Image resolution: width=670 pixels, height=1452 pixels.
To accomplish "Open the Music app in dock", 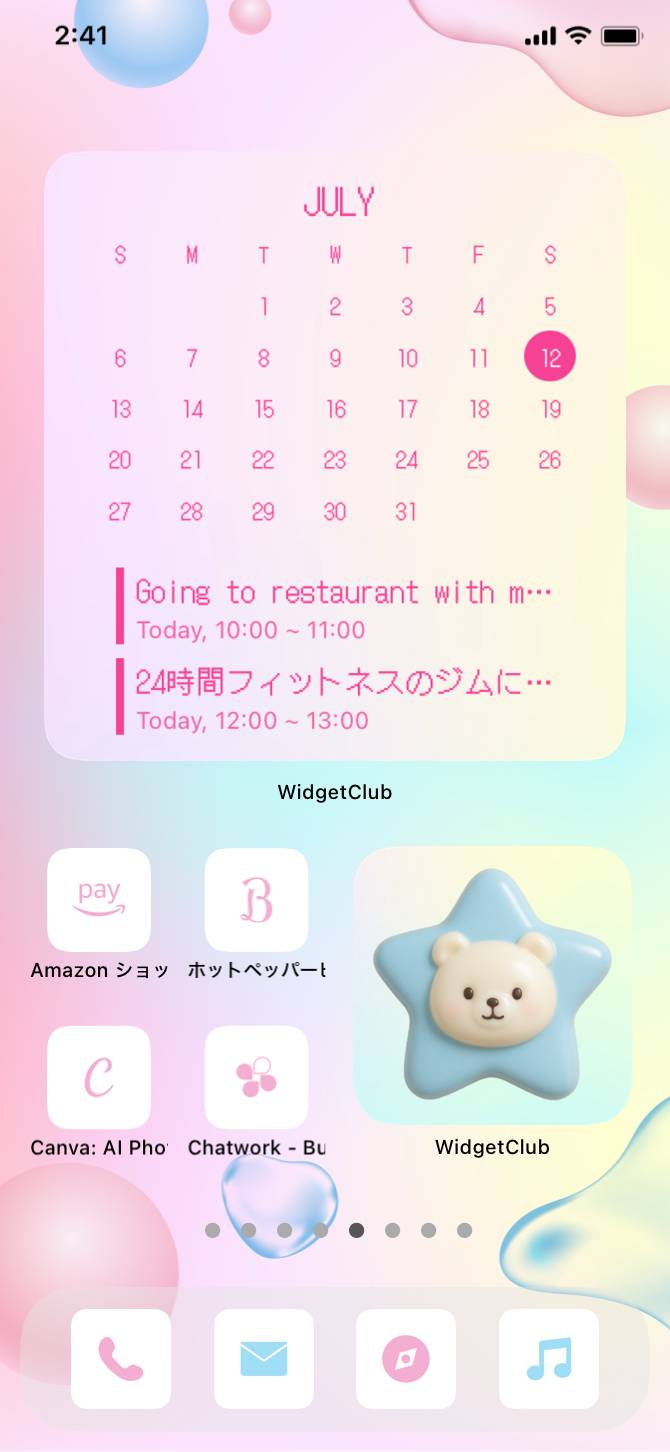I will pyautogui.click(x=549, y=1359).
